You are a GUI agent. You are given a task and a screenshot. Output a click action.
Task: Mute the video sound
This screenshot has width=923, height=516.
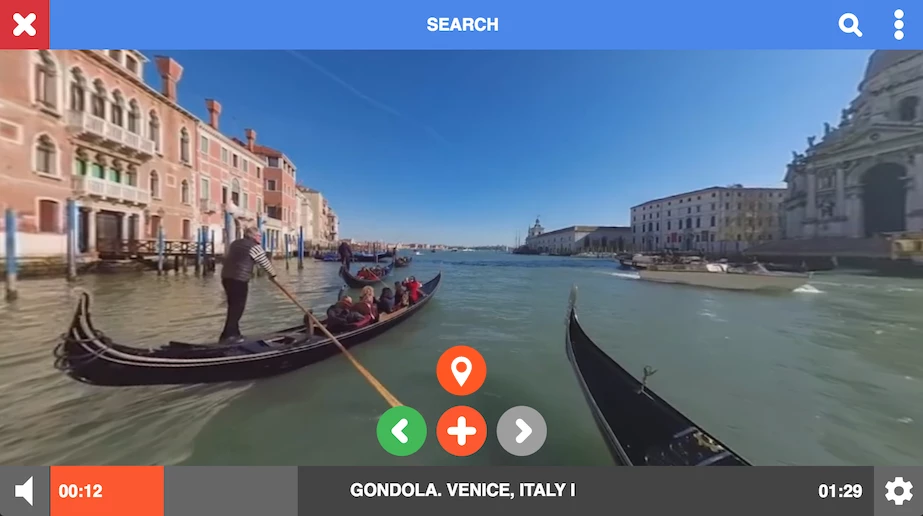click(x=25, y=491)
